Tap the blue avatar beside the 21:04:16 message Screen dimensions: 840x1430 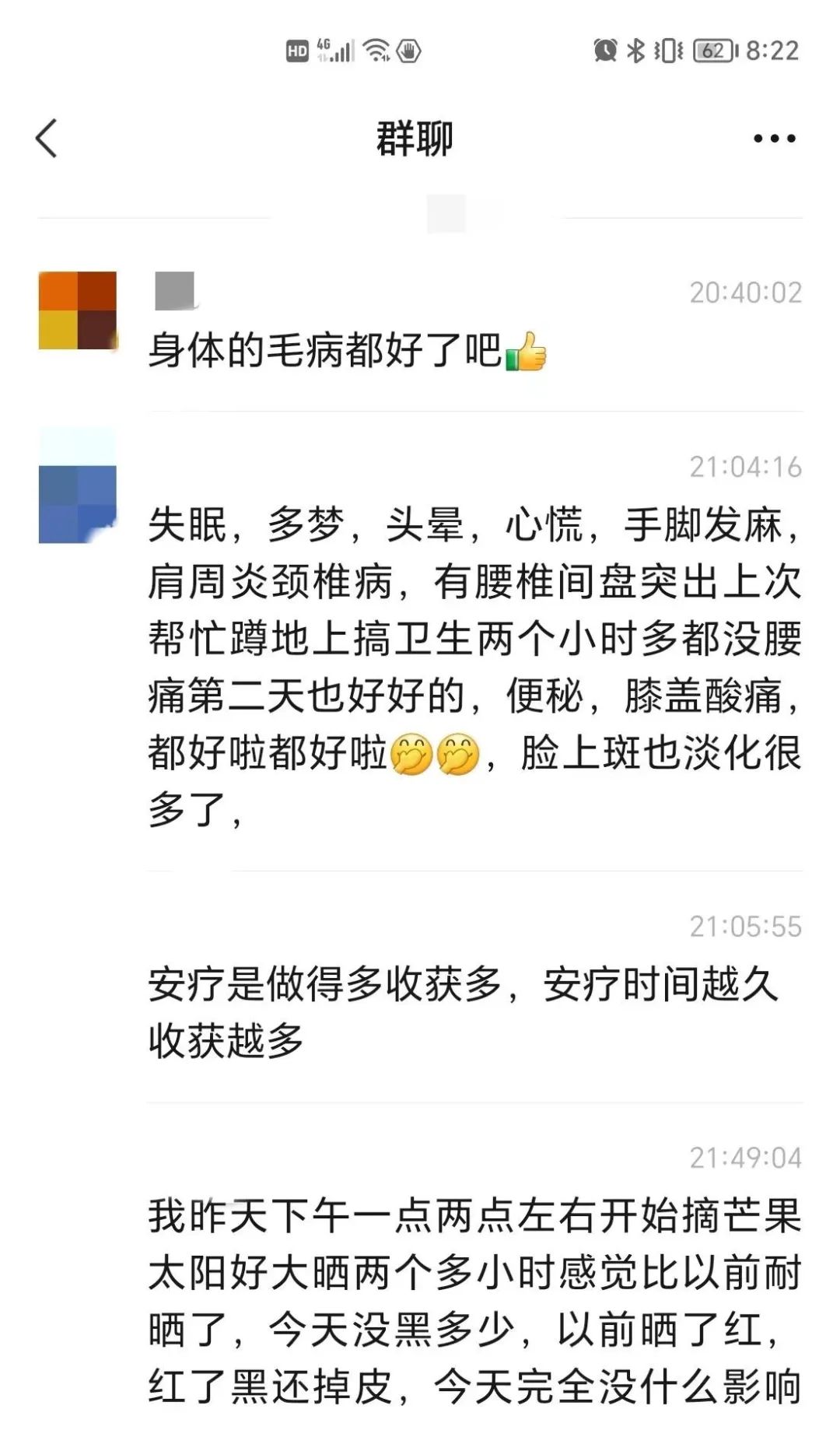tap(78, 485)
